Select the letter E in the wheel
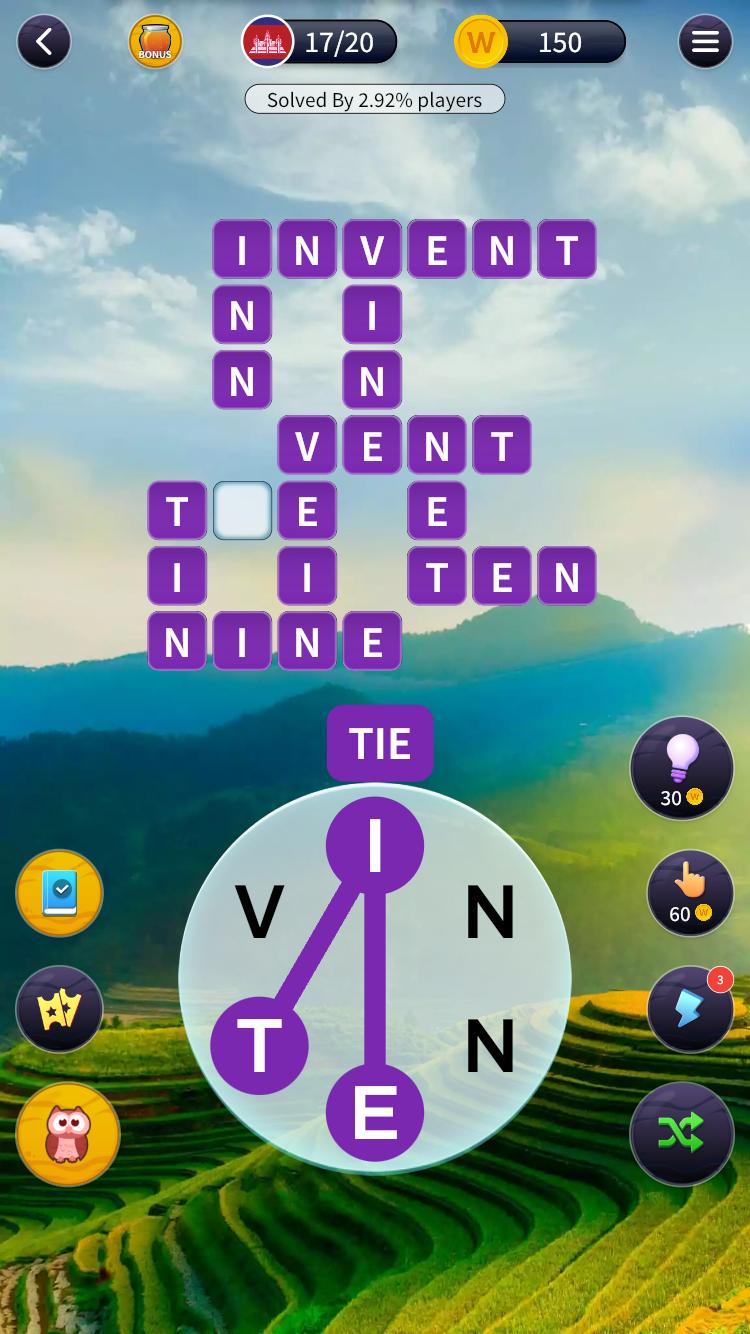The image size is (750, 1334). click(x=375, y=1112)
